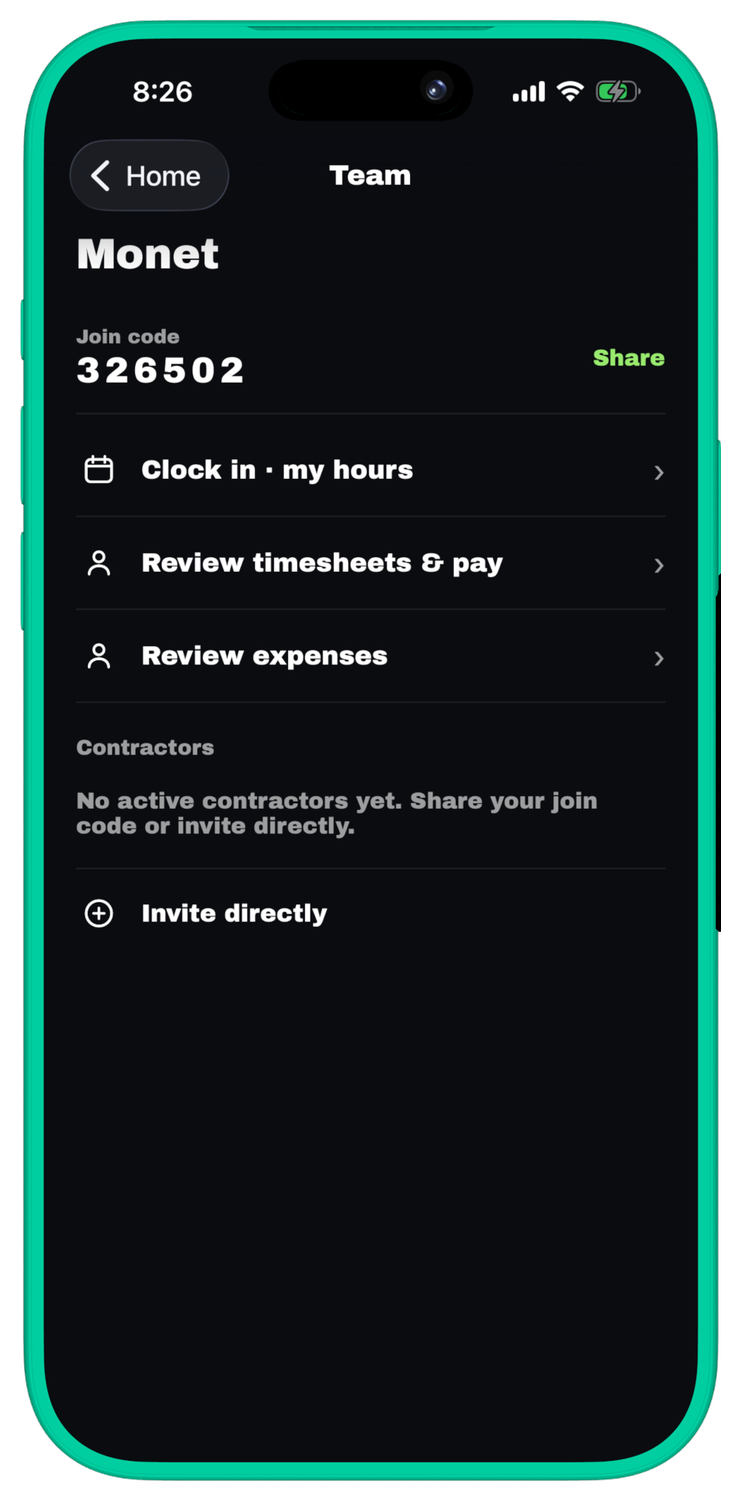The width and height of the screenshot is (746, 1500).
Task: Share the join code
Action: point(628,358)
